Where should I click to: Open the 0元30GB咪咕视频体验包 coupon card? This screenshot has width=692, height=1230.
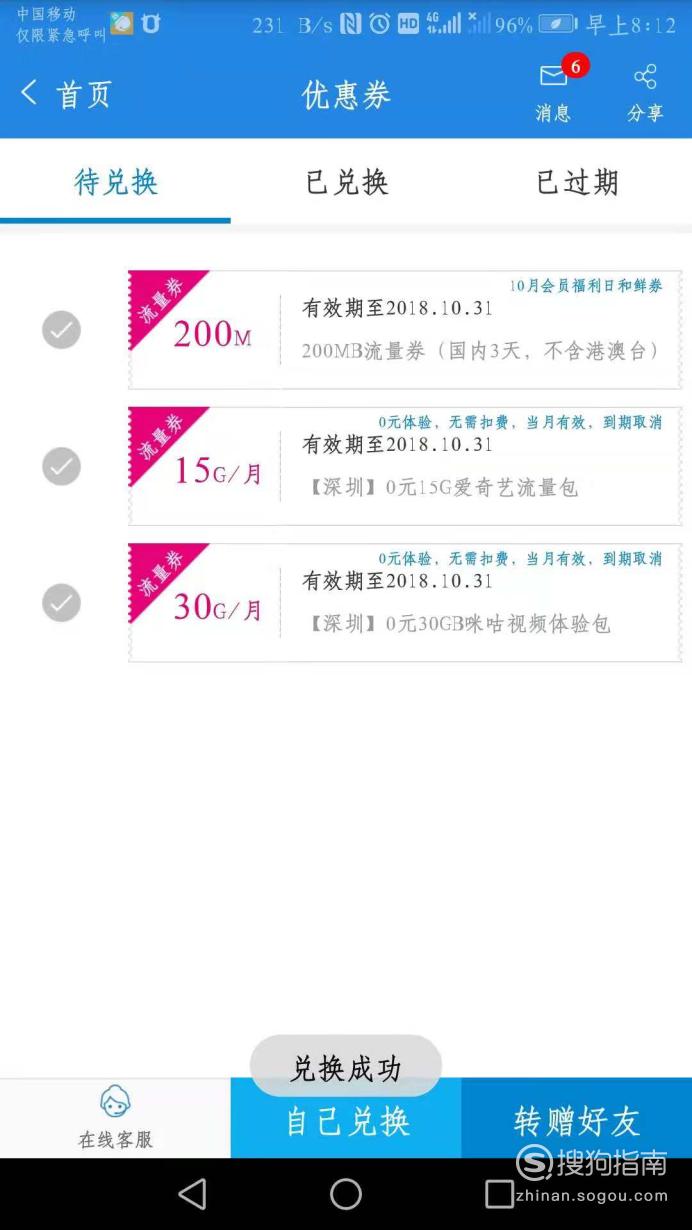pyautogui.click(x=405, y=603)
